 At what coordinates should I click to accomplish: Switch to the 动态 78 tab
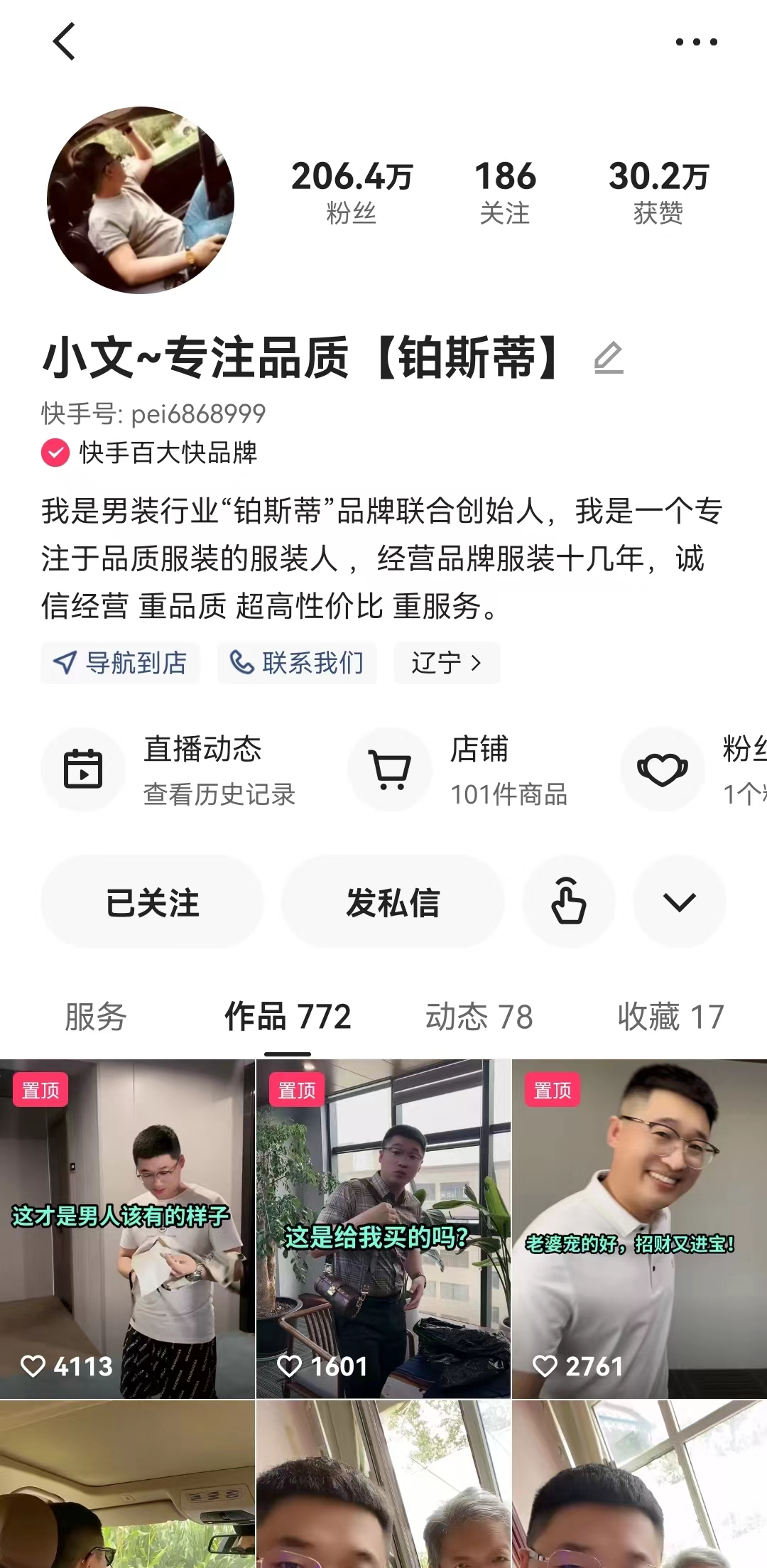479,1017
